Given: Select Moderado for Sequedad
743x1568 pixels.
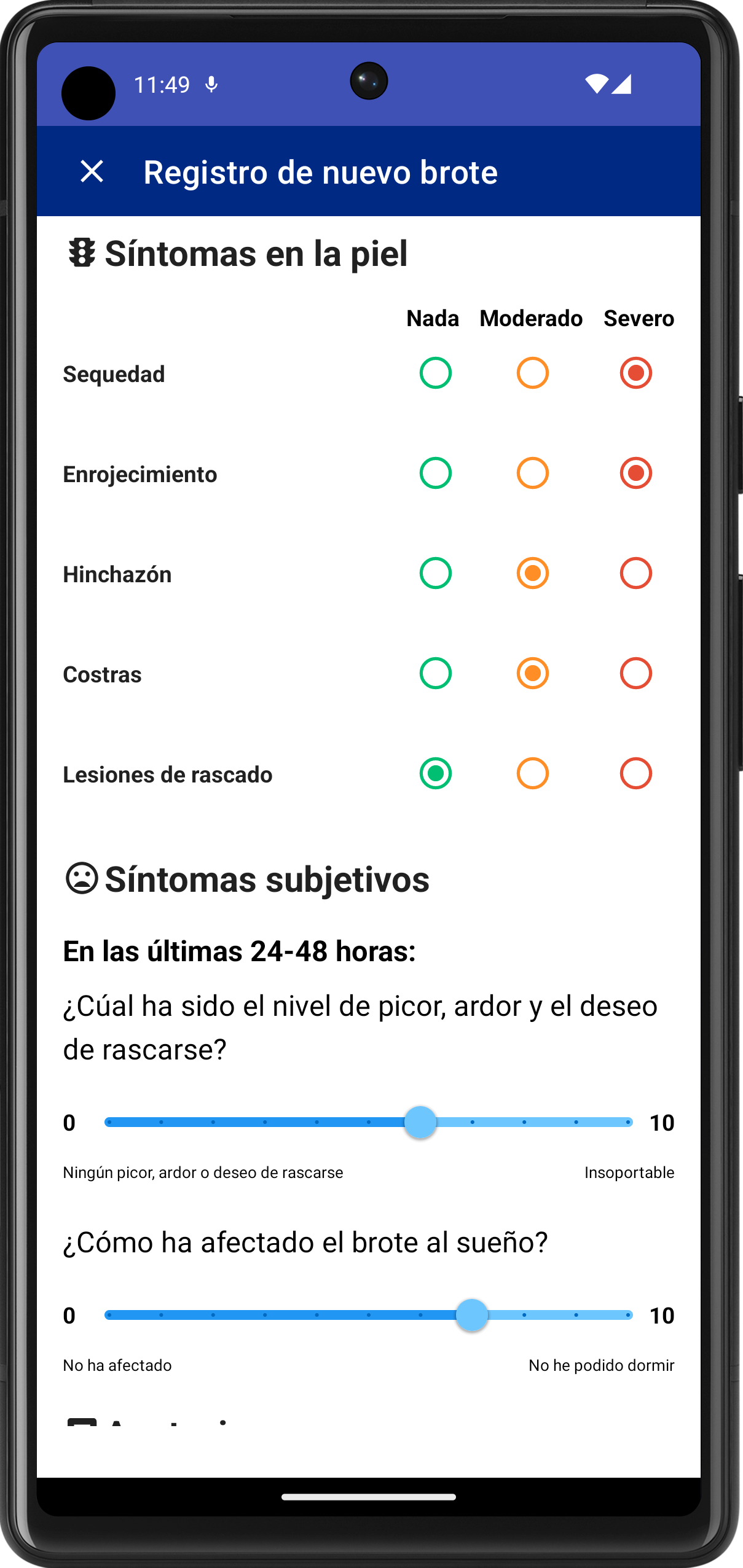Looking at the screenshot, I should pos(532,373).
